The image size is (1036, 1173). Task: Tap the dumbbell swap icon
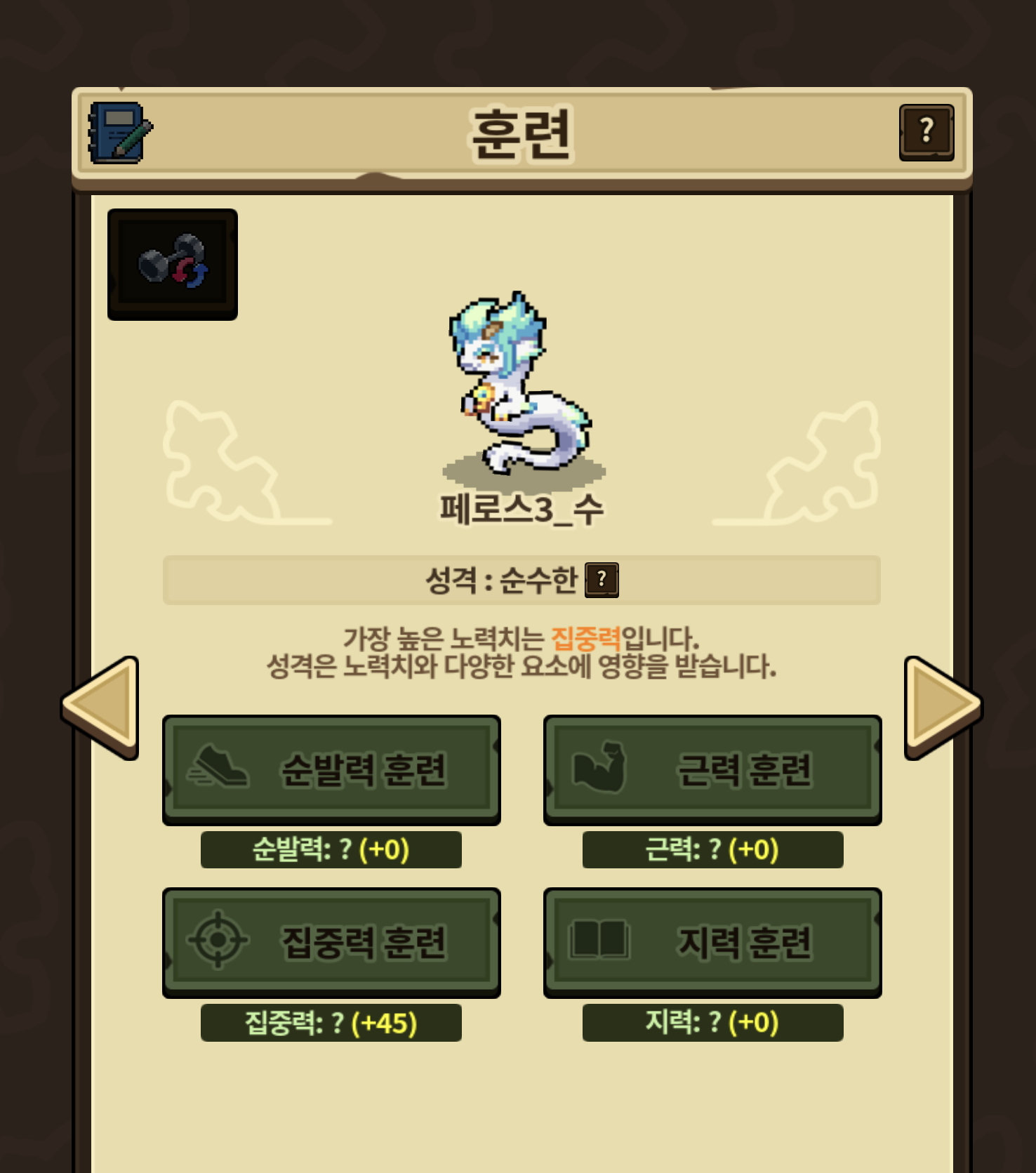173,264
